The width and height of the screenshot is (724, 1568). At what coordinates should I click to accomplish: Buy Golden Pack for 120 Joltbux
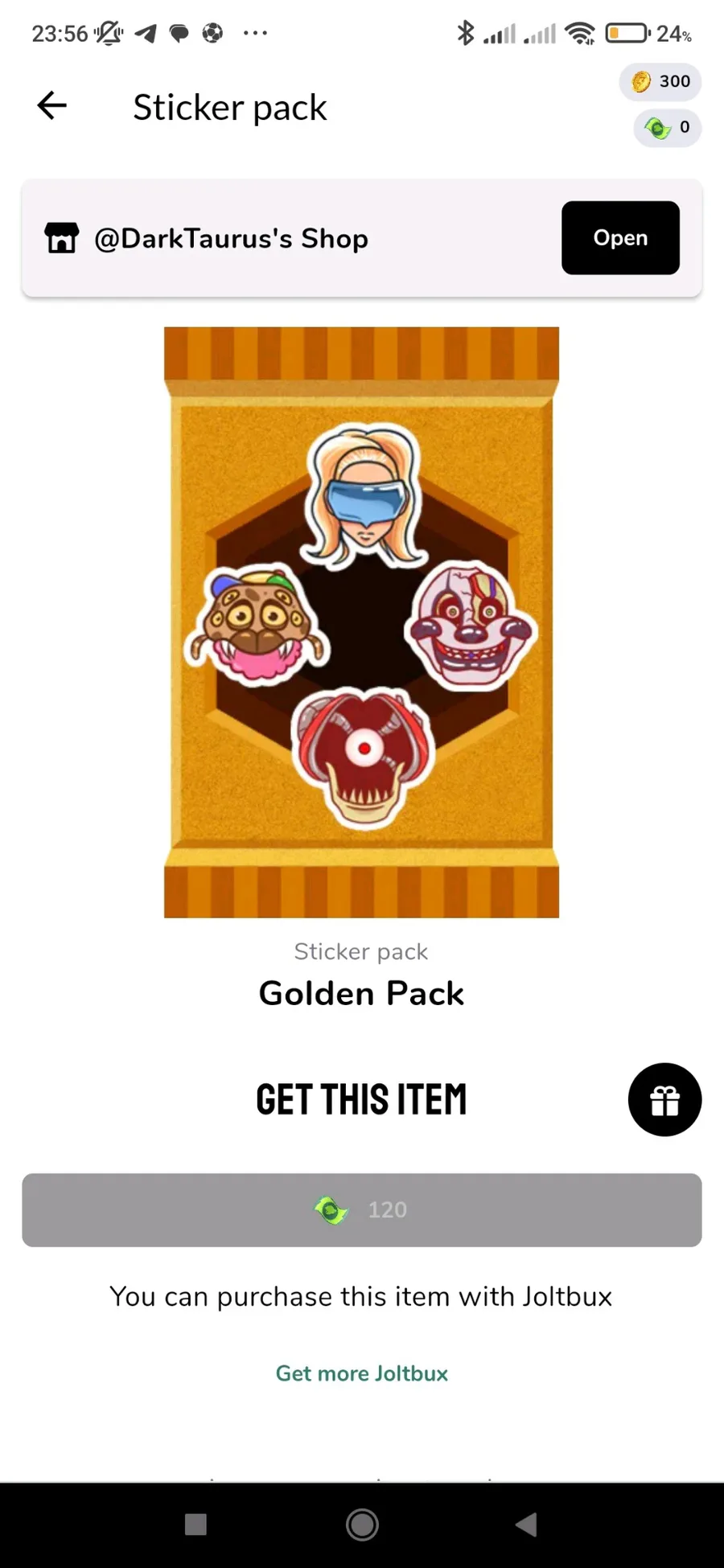pos(362,1210)
